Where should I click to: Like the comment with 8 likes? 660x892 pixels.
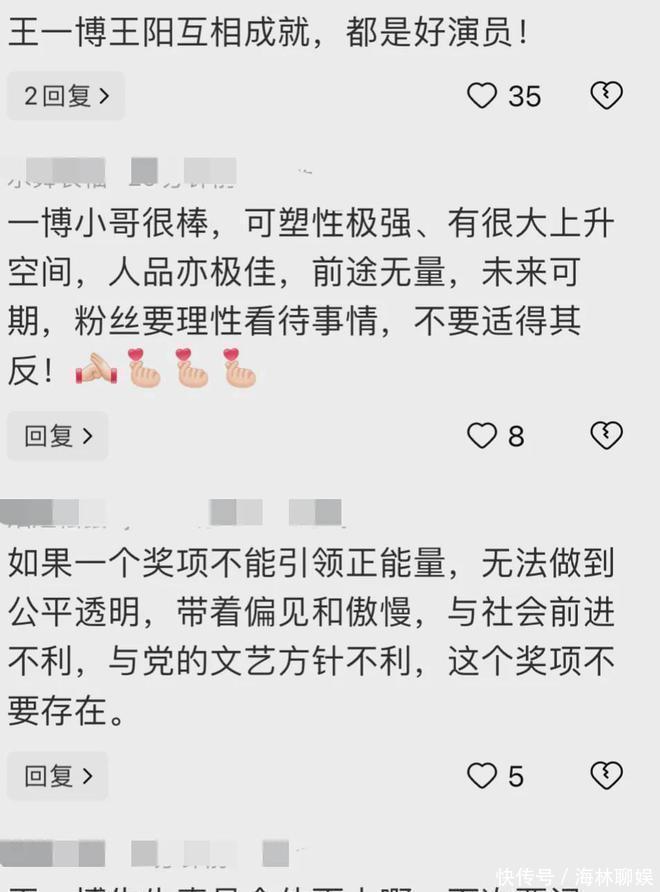(x=483, y=436)
